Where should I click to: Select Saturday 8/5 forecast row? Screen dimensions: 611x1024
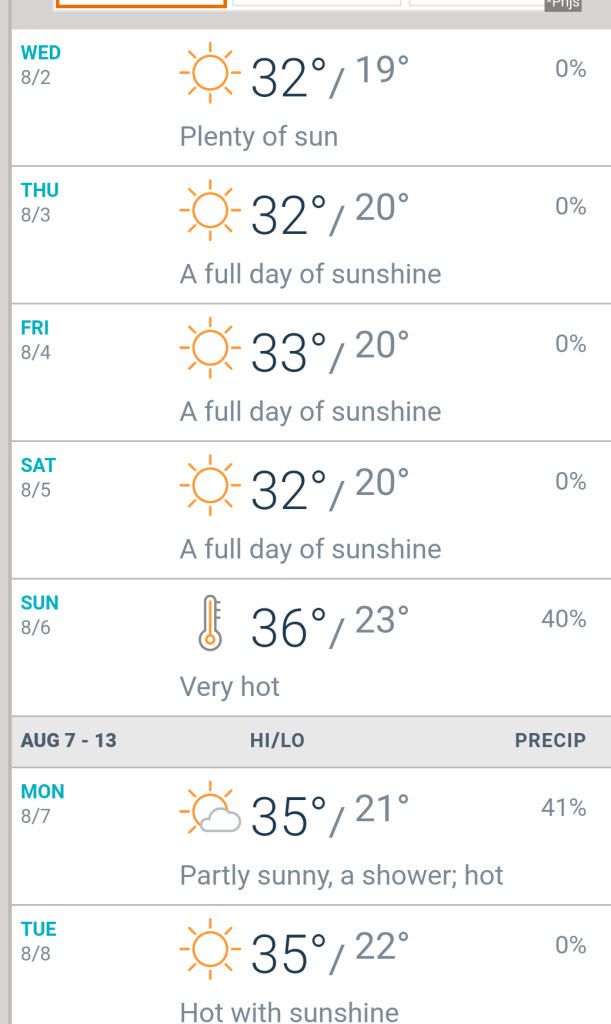[x=311, y=511]
